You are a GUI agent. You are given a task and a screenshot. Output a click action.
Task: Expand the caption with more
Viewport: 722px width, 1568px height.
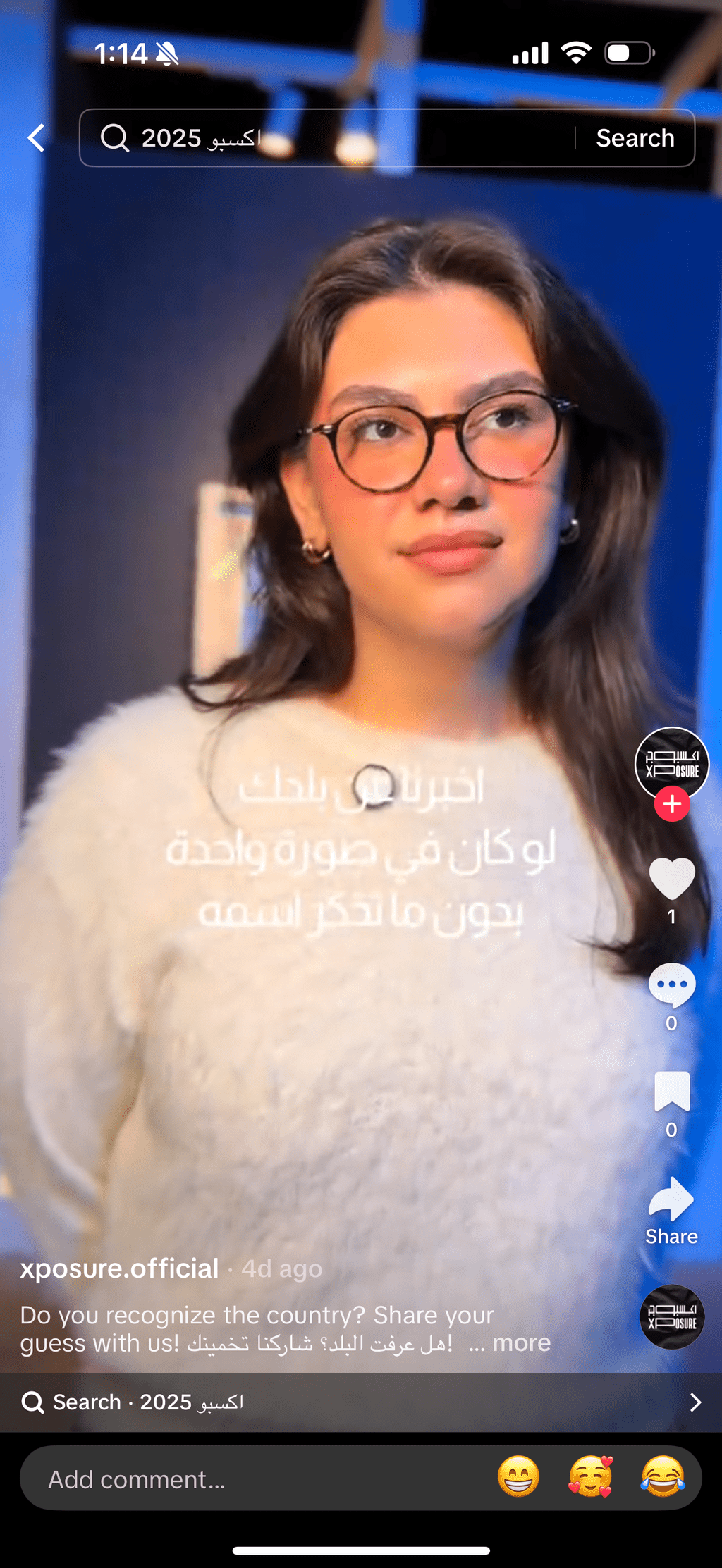[522, 1343]
